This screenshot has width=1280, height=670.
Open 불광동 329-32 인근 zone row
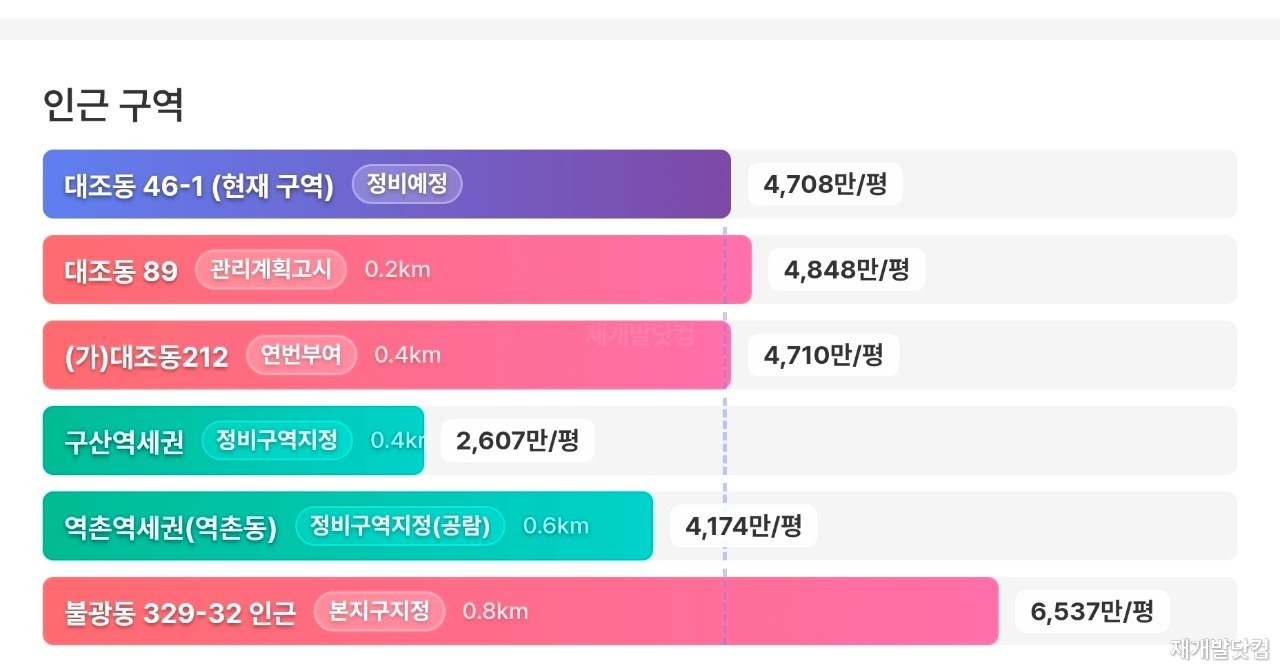[x=640, y=611]
